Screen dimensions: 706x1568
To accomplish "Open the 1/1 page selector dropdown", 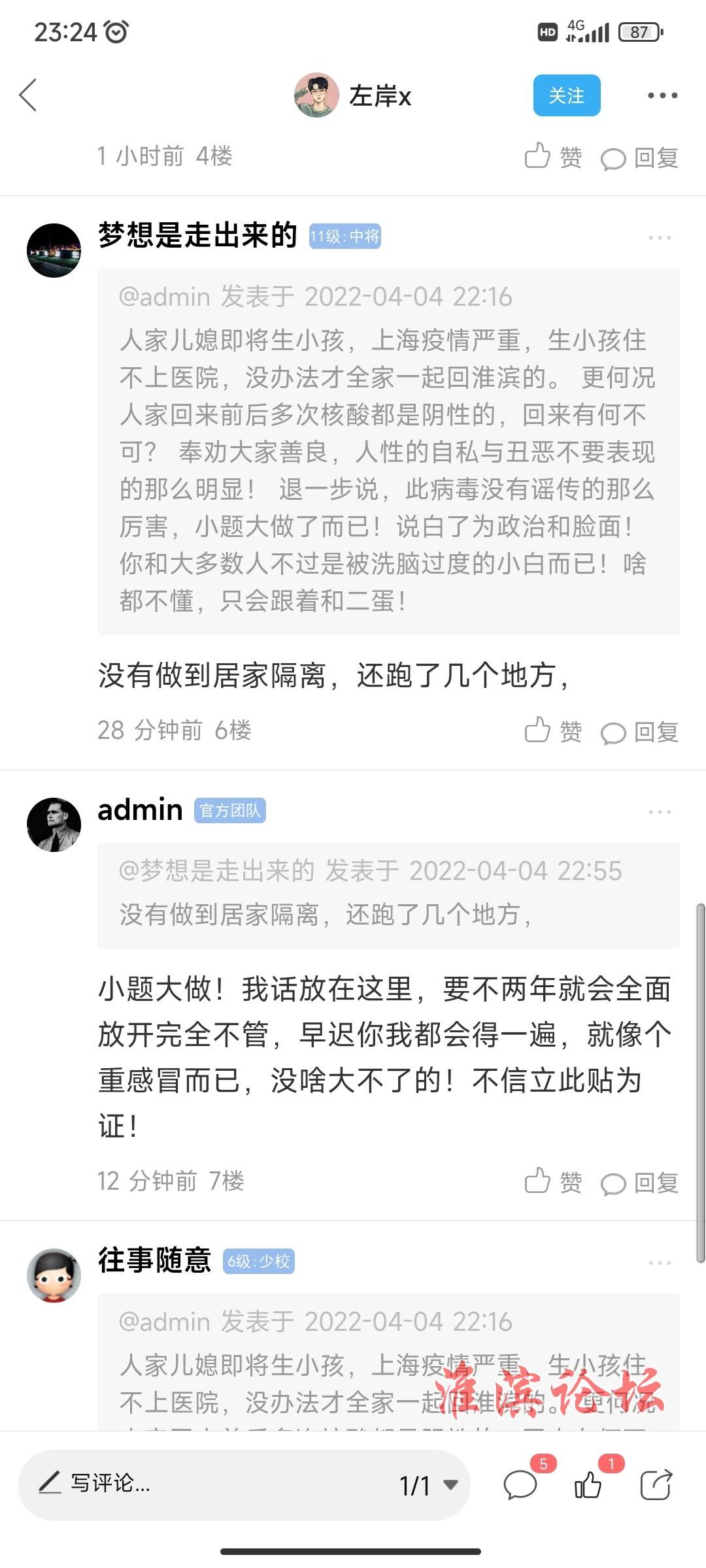I will [428, 1485].
